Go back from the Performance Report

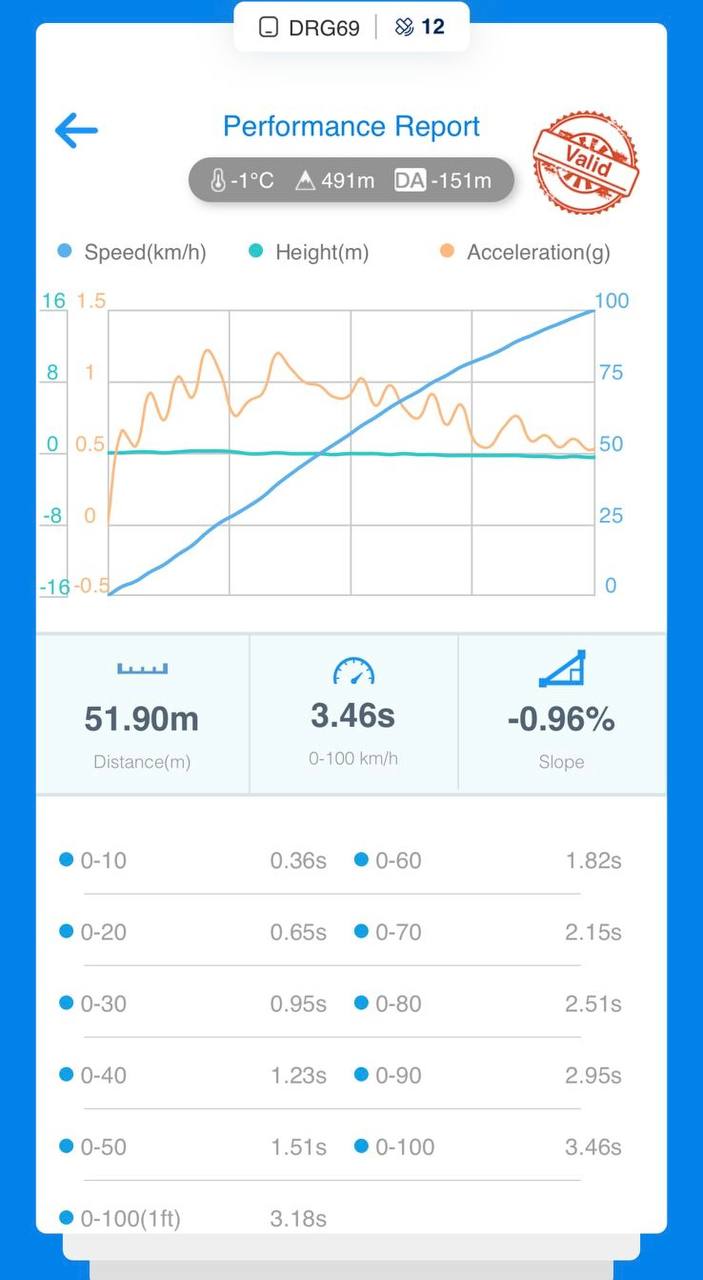(76, 129)
